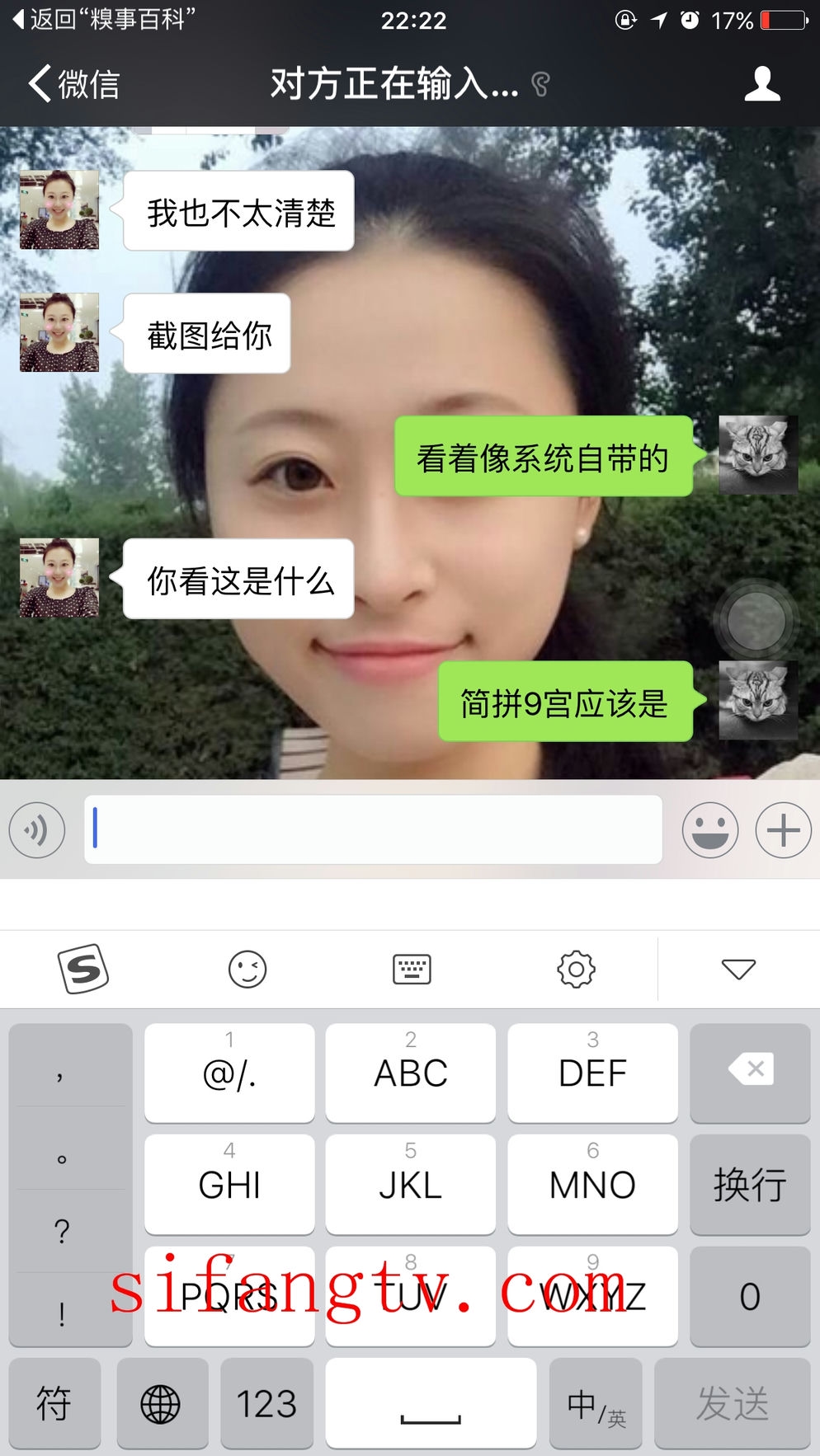The height and width of the screenshot is (1456, 820).
Task: Collapse the keyboard with down arrow
Action: pos(738,969)
